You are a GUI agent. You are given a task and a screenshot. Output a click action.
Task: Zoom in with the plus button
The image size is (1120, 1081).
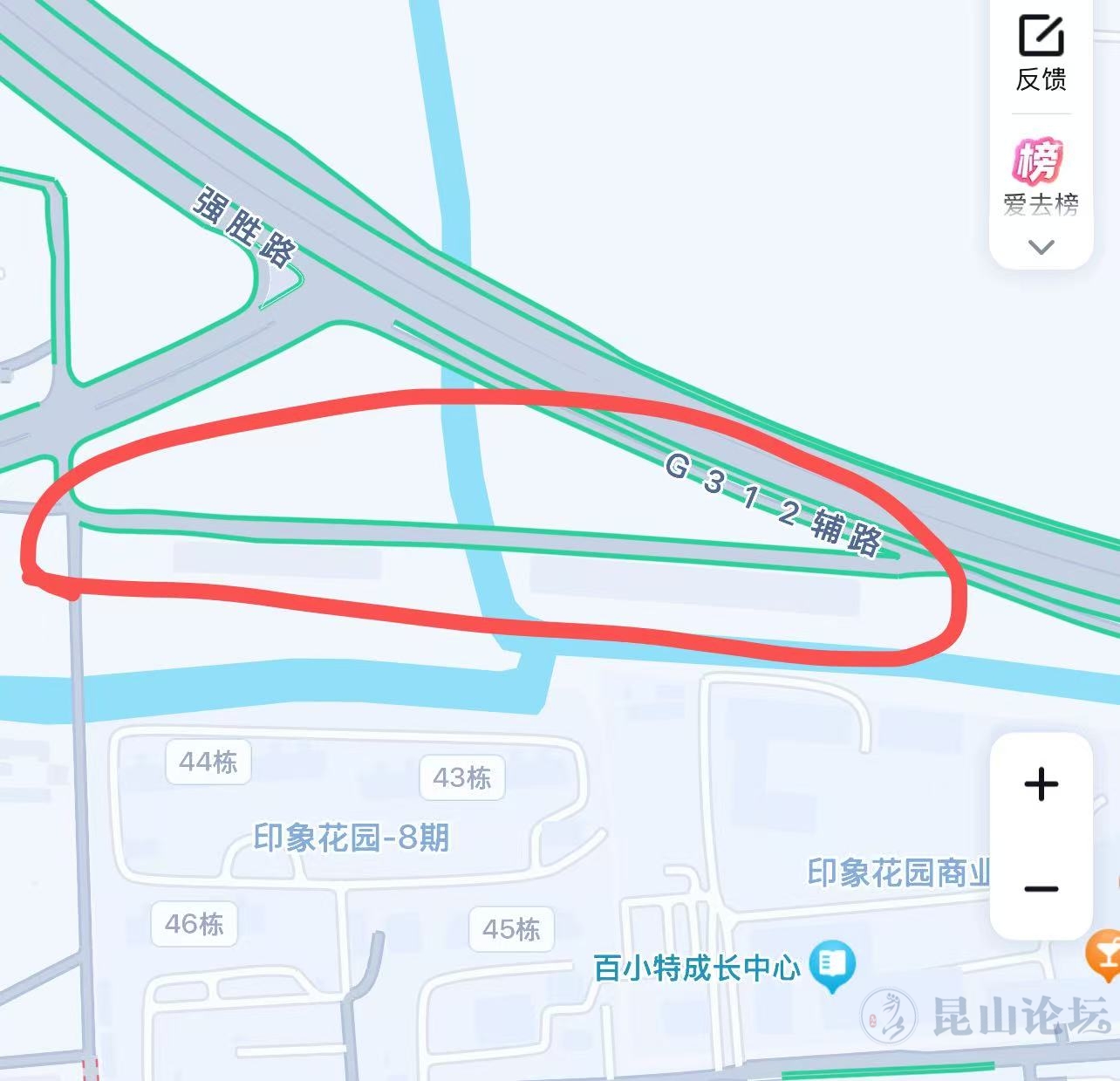1041,784
